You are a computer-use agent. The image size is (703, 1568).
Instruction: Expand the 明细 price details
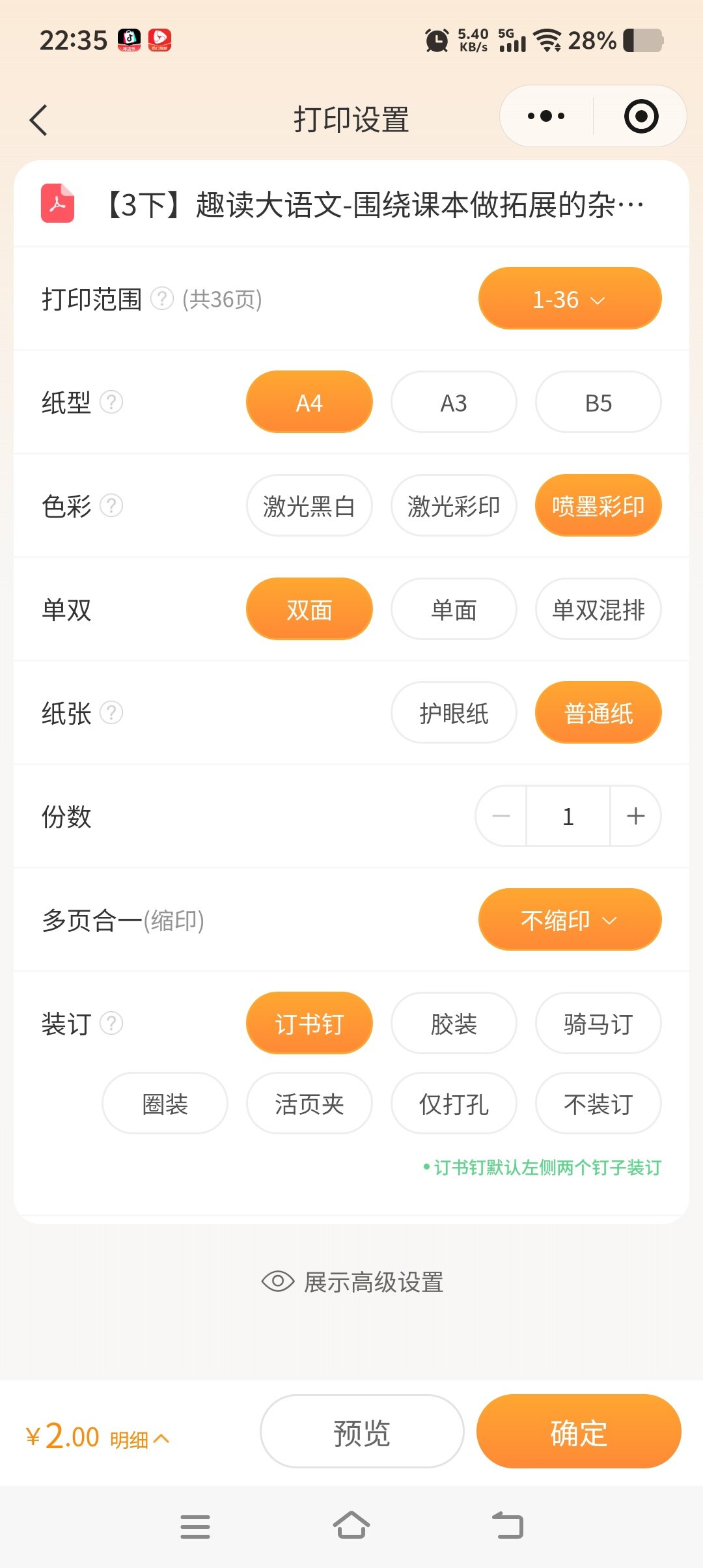pos(139,1438)
